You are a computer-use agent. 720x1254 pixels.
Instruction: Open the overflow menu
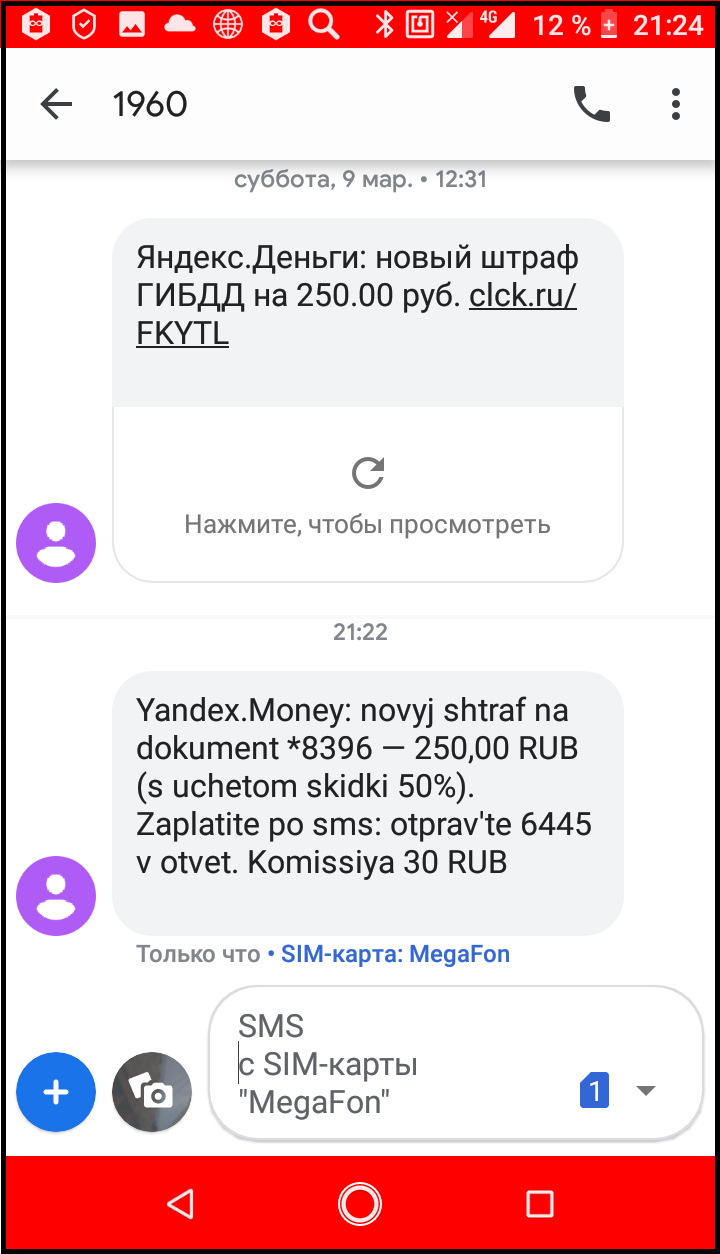(x=676, y=104)
